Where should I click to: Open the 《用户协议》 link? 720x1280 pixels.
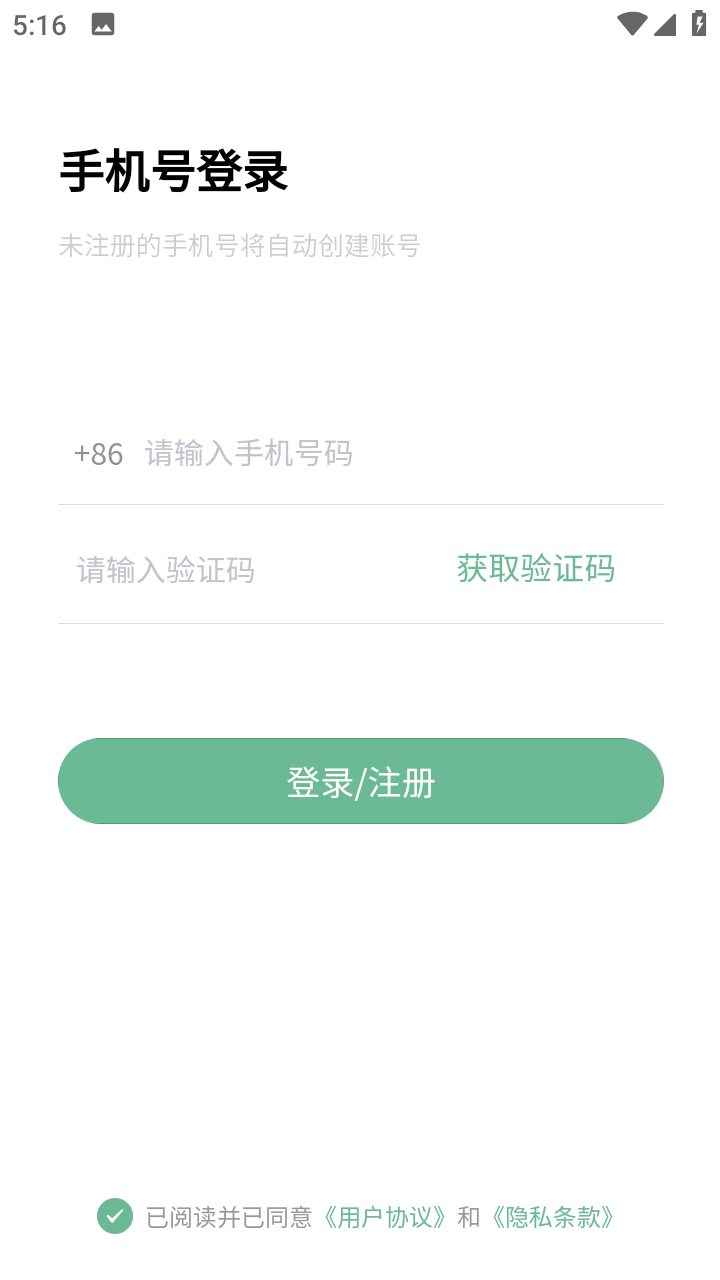[385, 1217]
